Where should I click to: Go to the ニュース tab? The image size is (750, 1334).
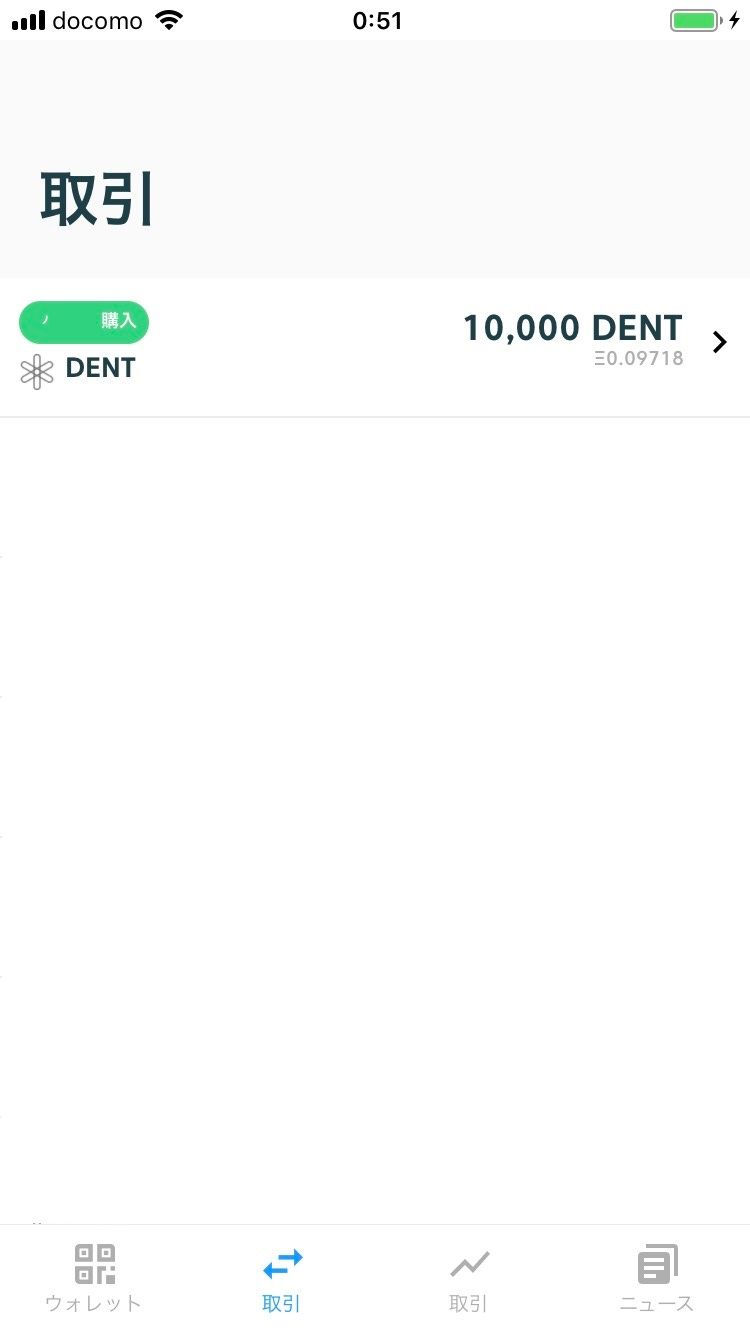(657, 1278)
